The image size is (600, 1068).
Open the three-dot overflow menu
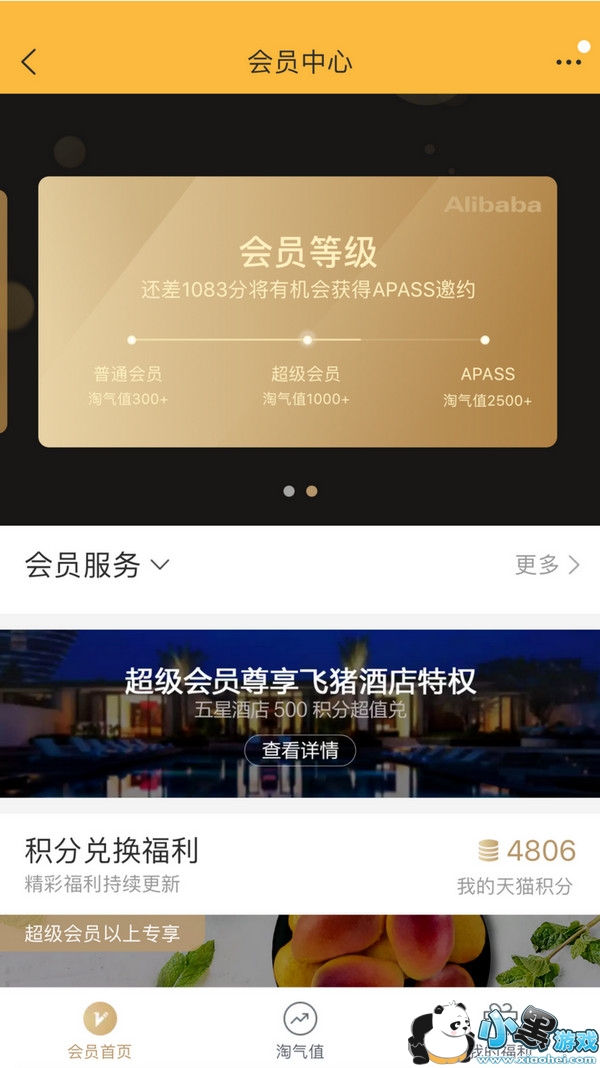[567, 62]
